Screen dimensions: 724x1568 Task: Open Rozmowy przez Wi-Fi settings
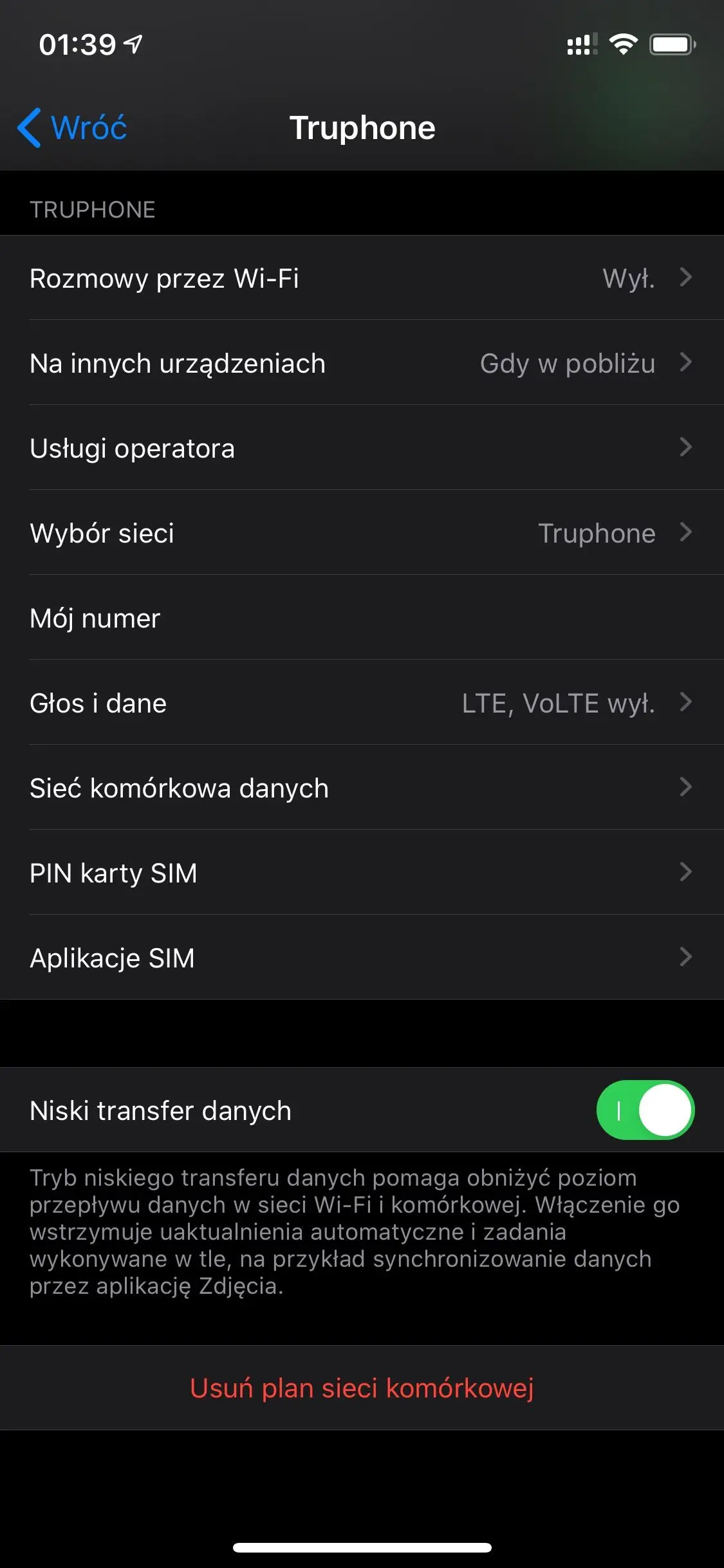click(x=362, y=278)
